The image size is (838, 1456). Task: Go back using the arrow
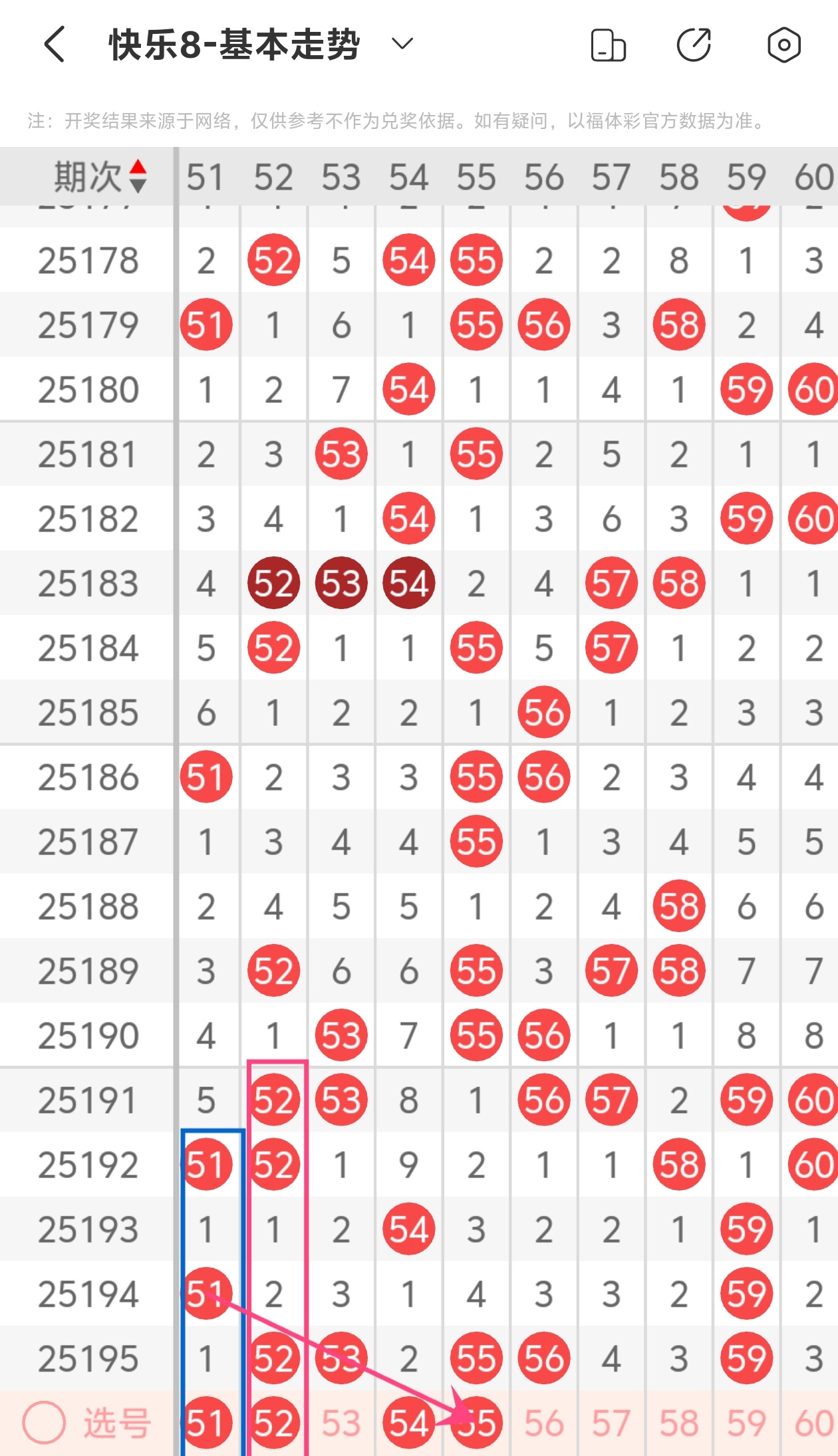click(55, 45)
